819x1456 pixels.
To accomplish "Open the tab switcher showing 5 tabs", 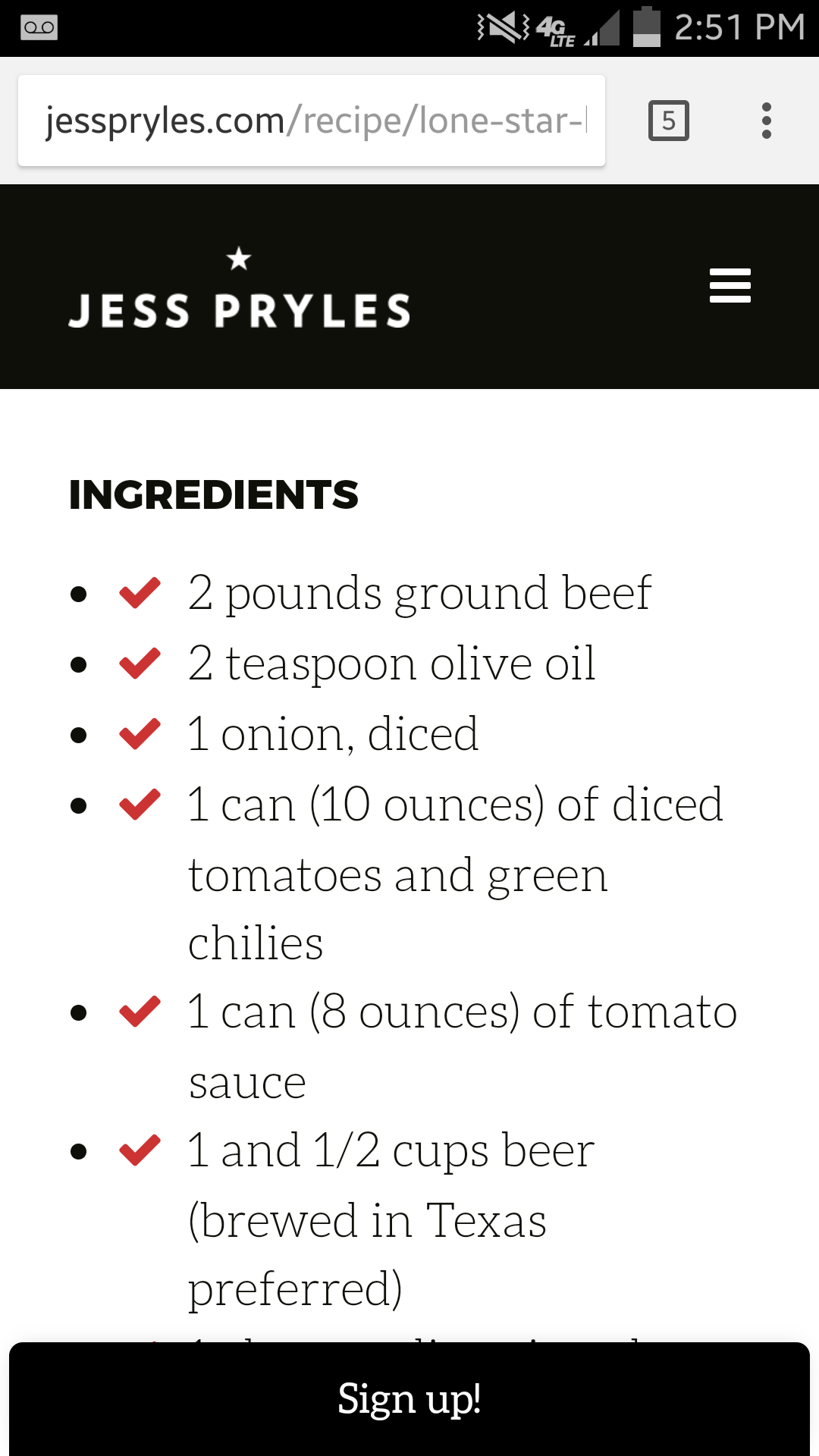I will pyautogui.click(x=668, y=121).
